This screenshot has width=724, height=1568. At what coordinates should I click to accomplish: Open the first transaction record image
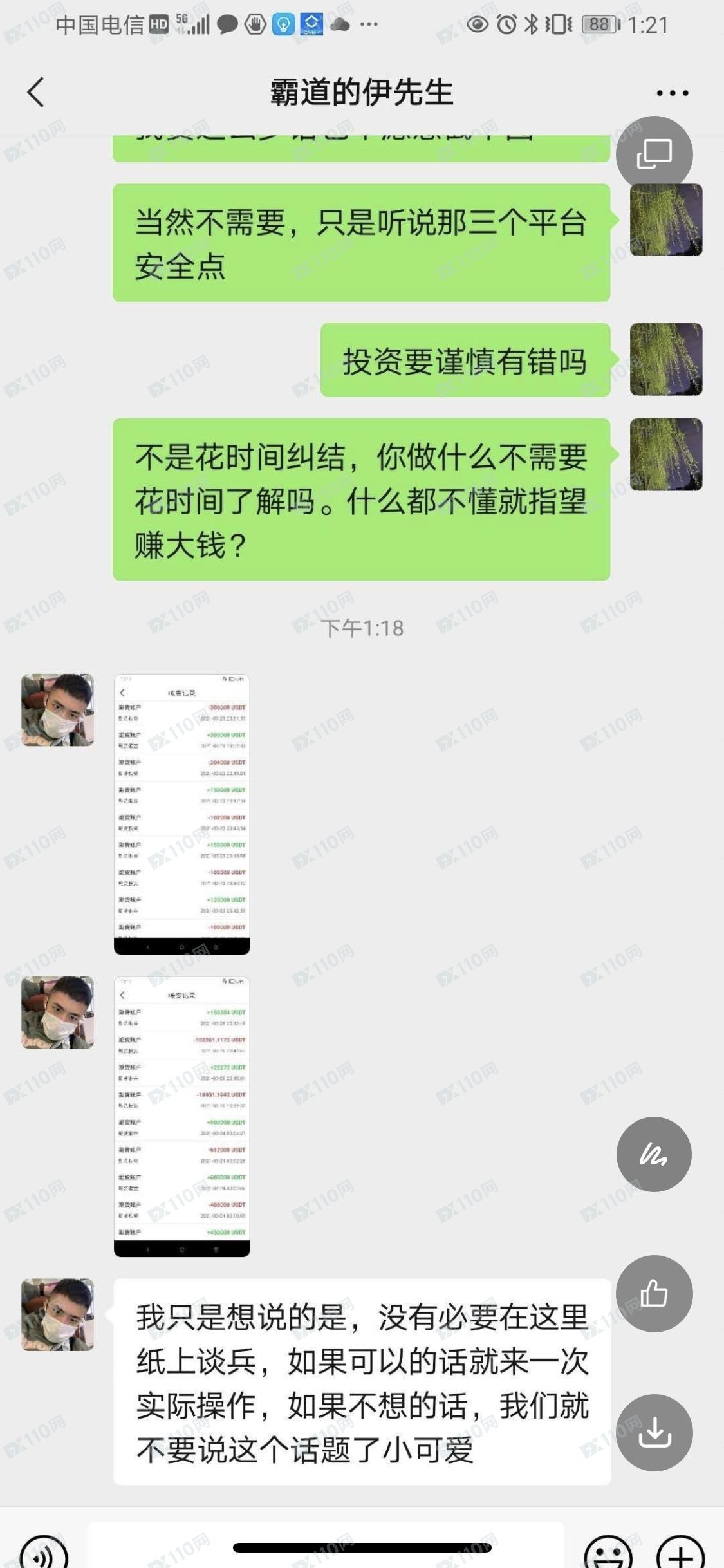pos(181,814)
